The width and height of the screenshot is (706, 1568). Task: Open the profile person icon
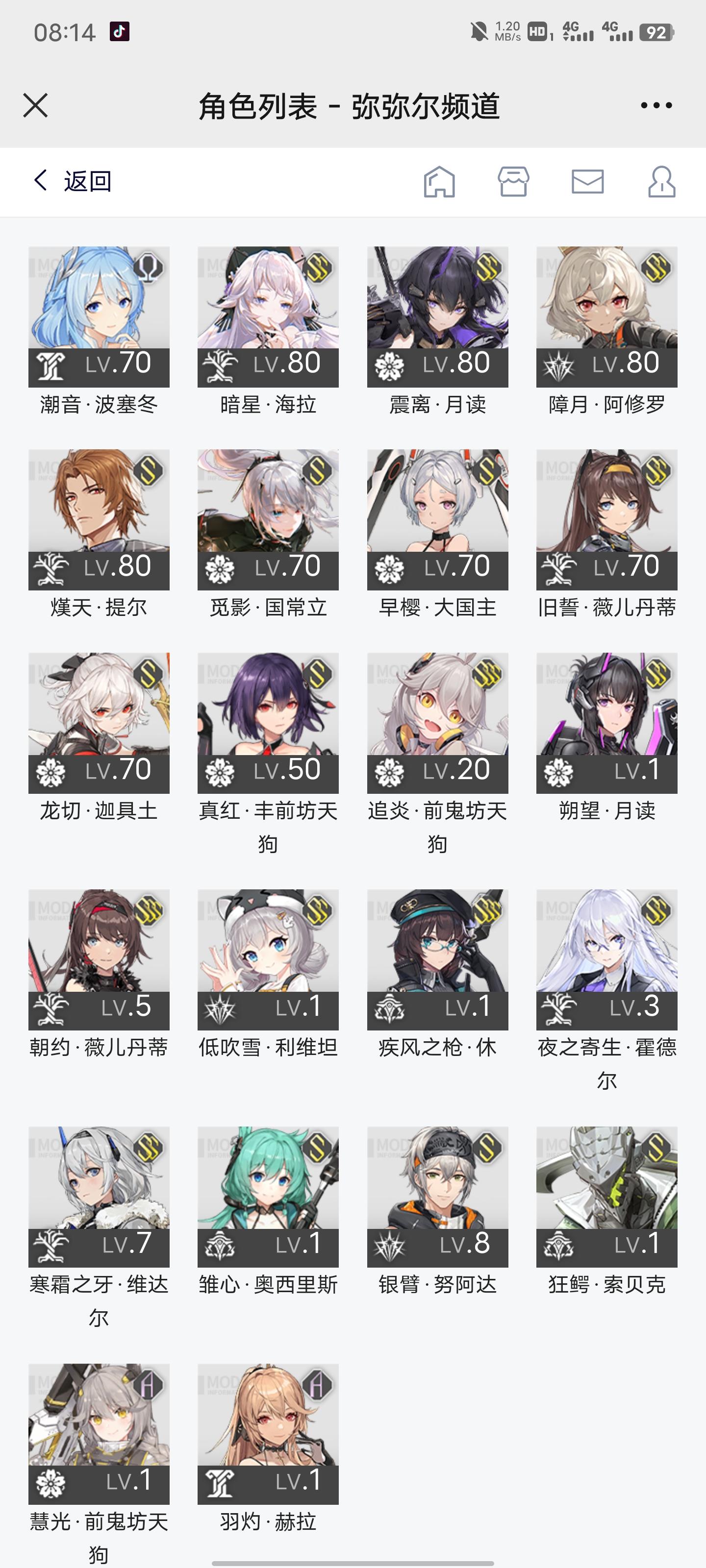click(661, 183)
